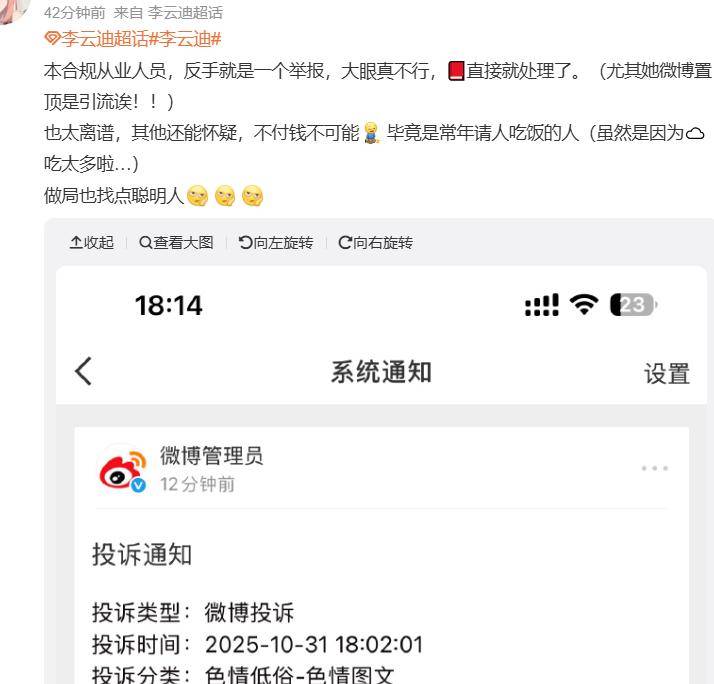The width and height of the screenshot is (714, 684).
Task: Rotate the image right with 向右旋转
Action: (x=375, y=243)
